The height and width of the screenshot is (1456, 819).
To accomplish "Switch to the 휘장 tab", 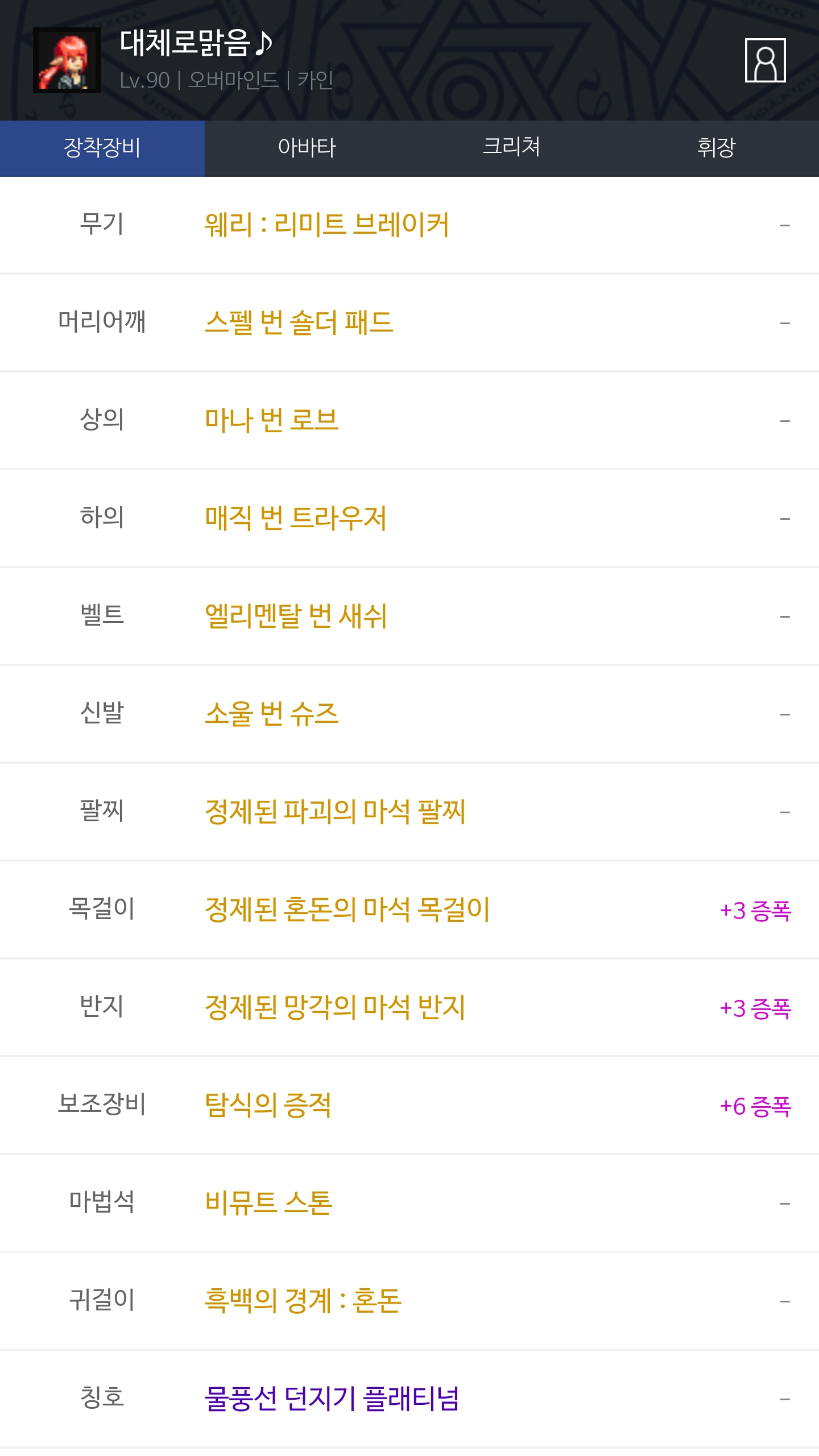I will [716, 148].
